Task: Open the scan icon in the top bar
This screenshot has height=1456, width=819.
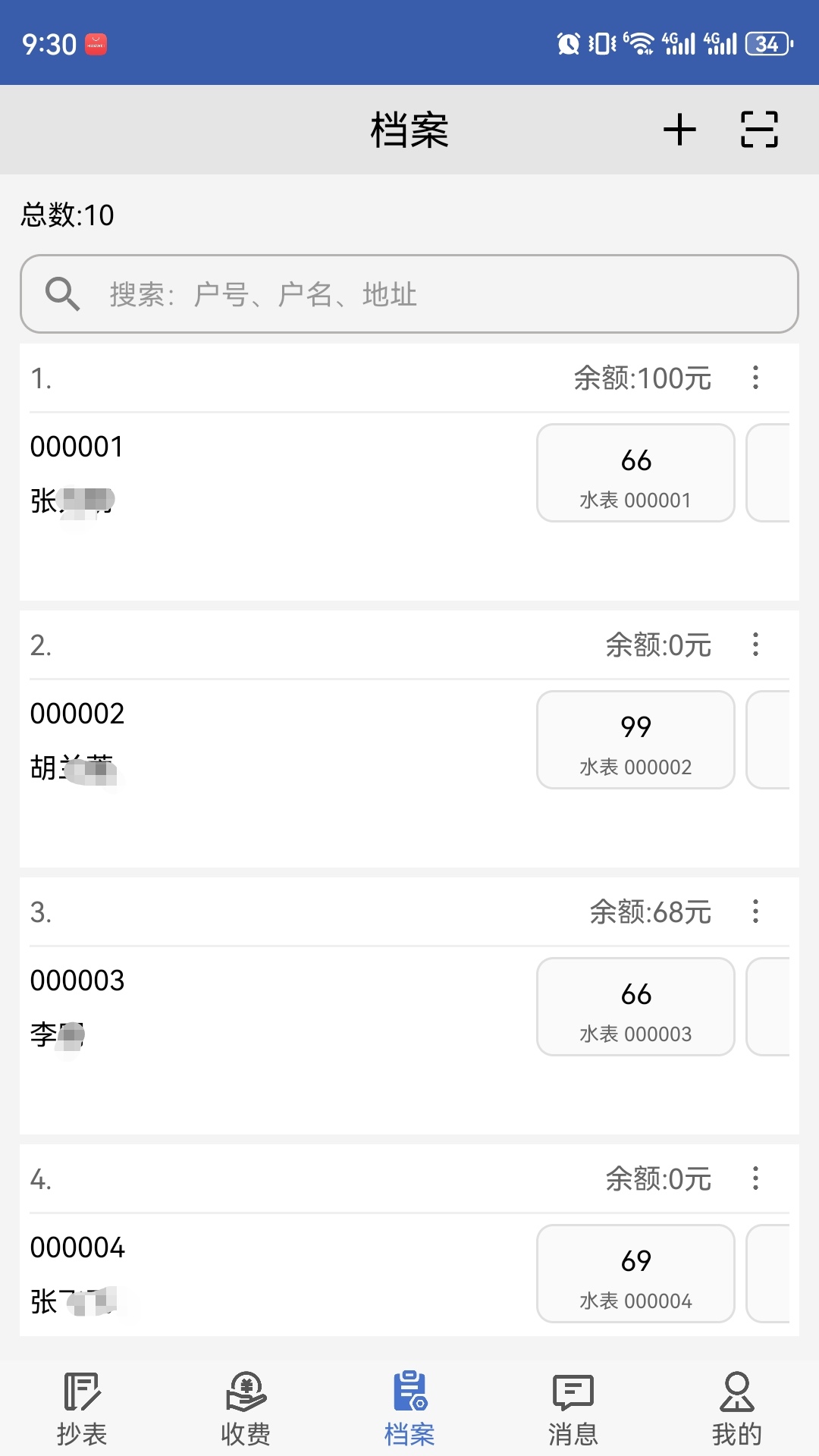Action: click(x=761, y=129)
